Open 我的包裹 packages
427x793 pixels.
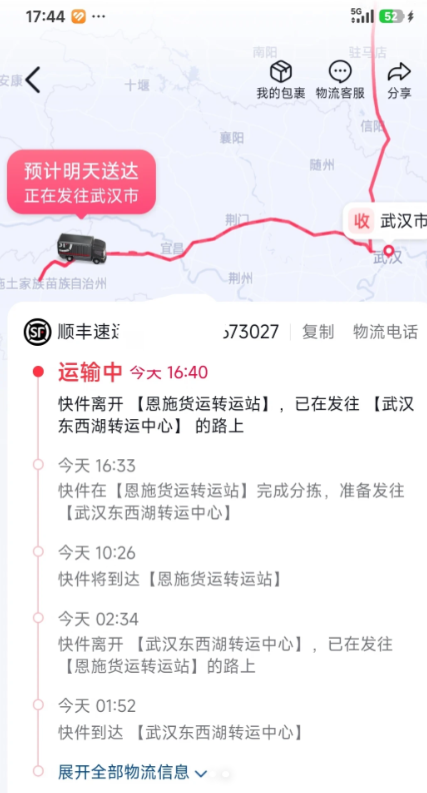coord(281,80)
